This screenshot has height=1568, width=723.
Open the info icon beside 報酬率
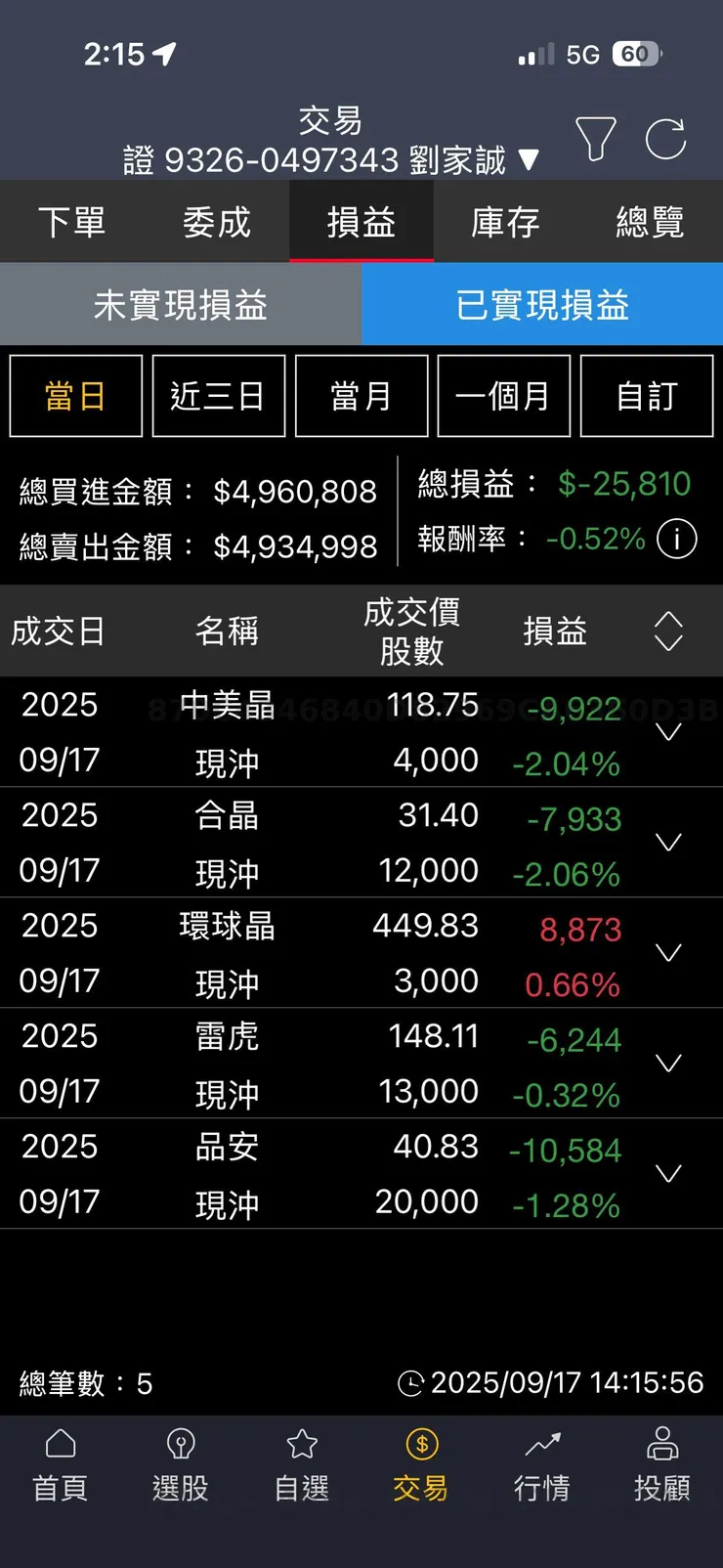676,539
